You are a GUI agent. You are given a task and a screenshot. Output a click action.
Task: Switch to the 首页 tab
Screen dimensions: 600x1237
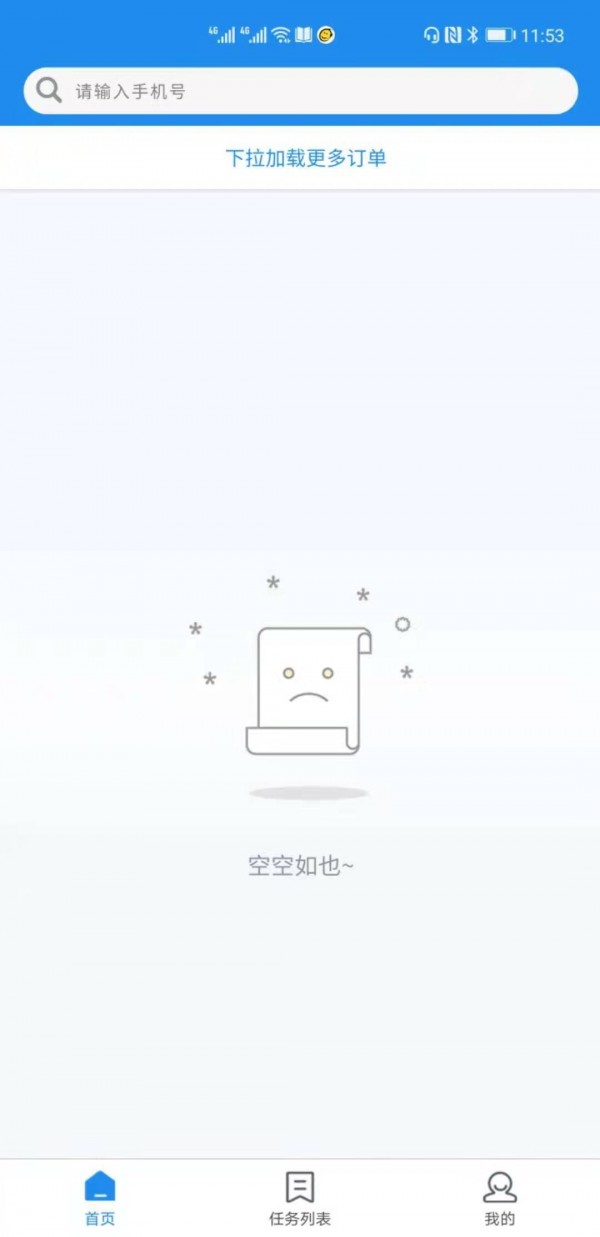[100, 1198]
